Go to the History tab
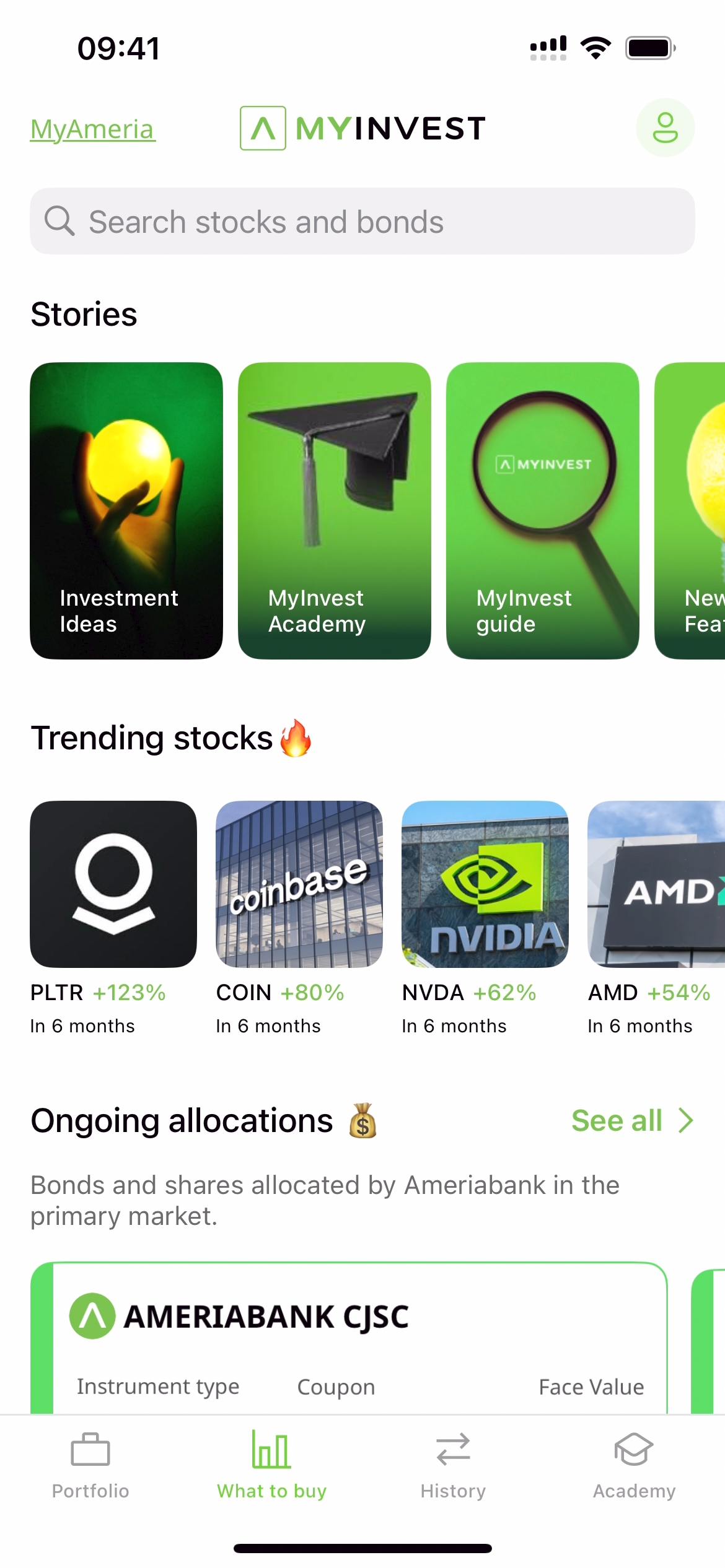 point(453,1464)
